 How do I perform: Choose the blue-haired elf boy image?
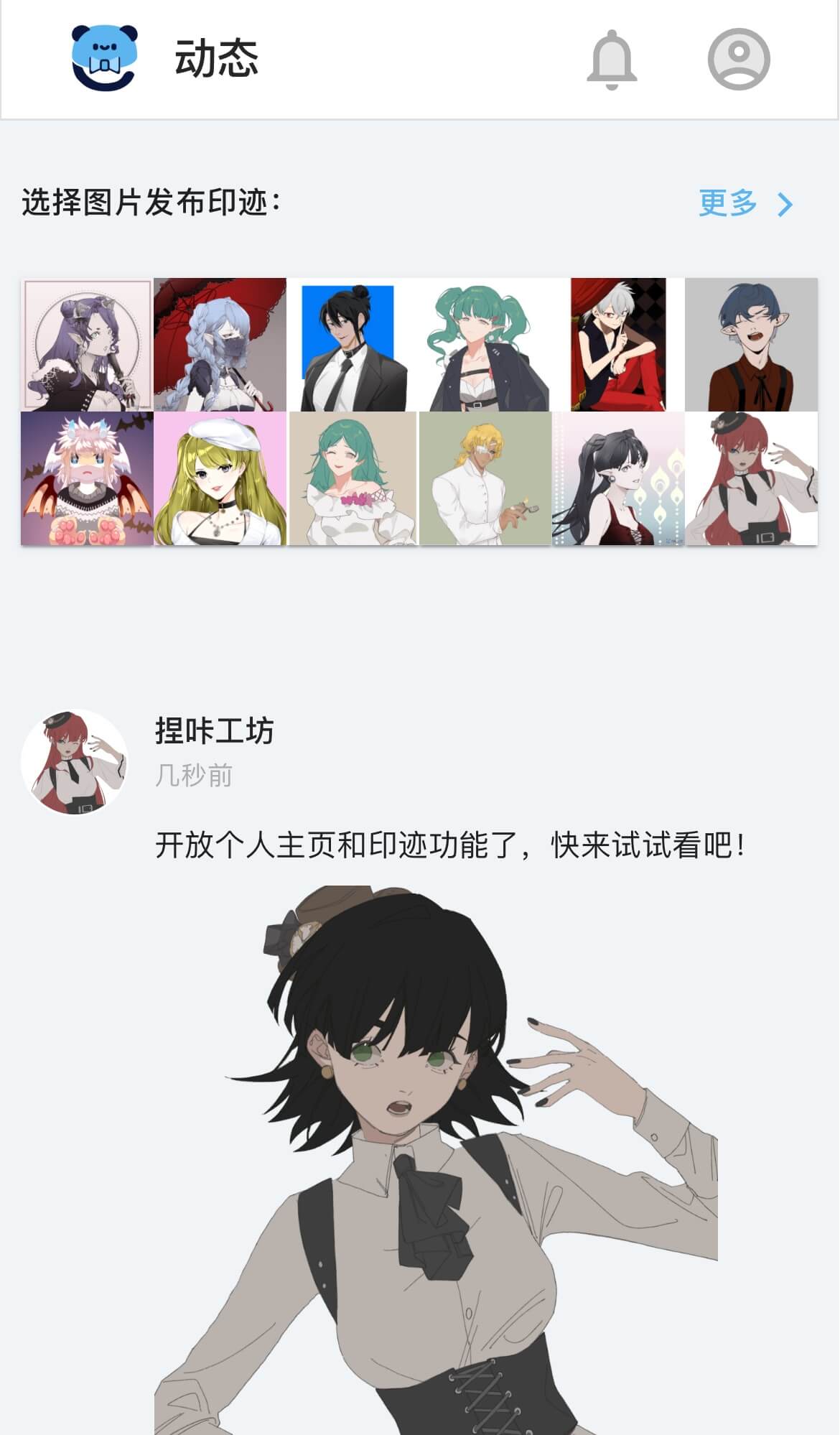tap(751, 345)
